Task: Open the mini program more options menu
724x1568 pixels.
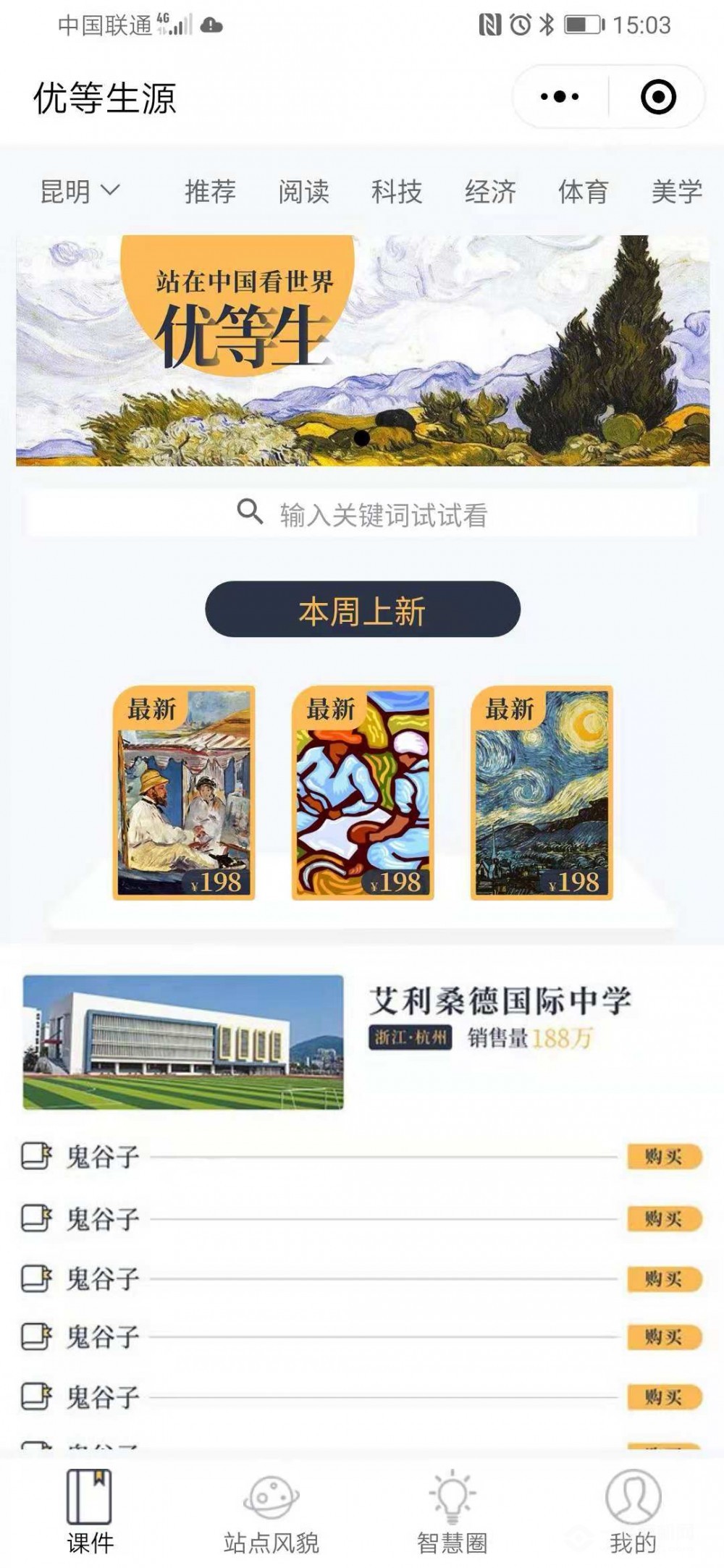Action: 560,97
